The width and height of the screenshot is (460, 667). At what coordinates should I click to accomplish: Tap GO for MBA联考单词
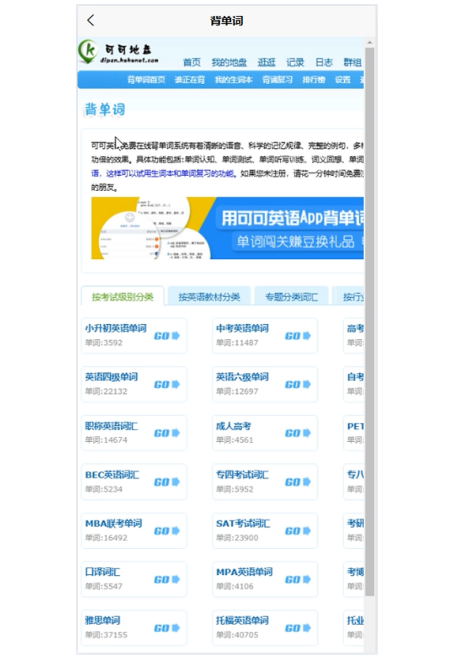click(167, 531)
